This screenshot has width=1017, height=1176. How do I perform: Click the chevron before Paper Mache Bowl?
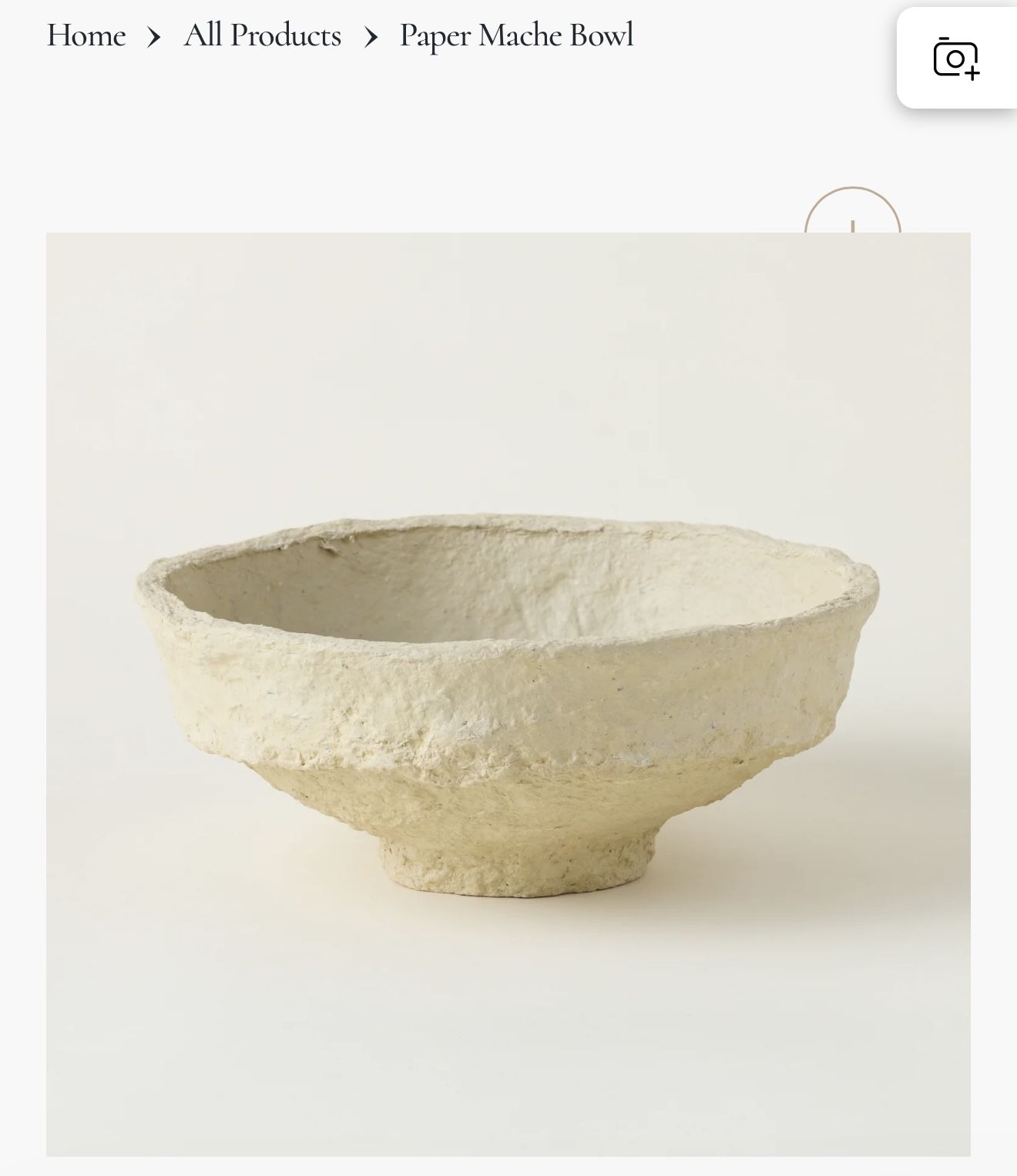[372, 35]
